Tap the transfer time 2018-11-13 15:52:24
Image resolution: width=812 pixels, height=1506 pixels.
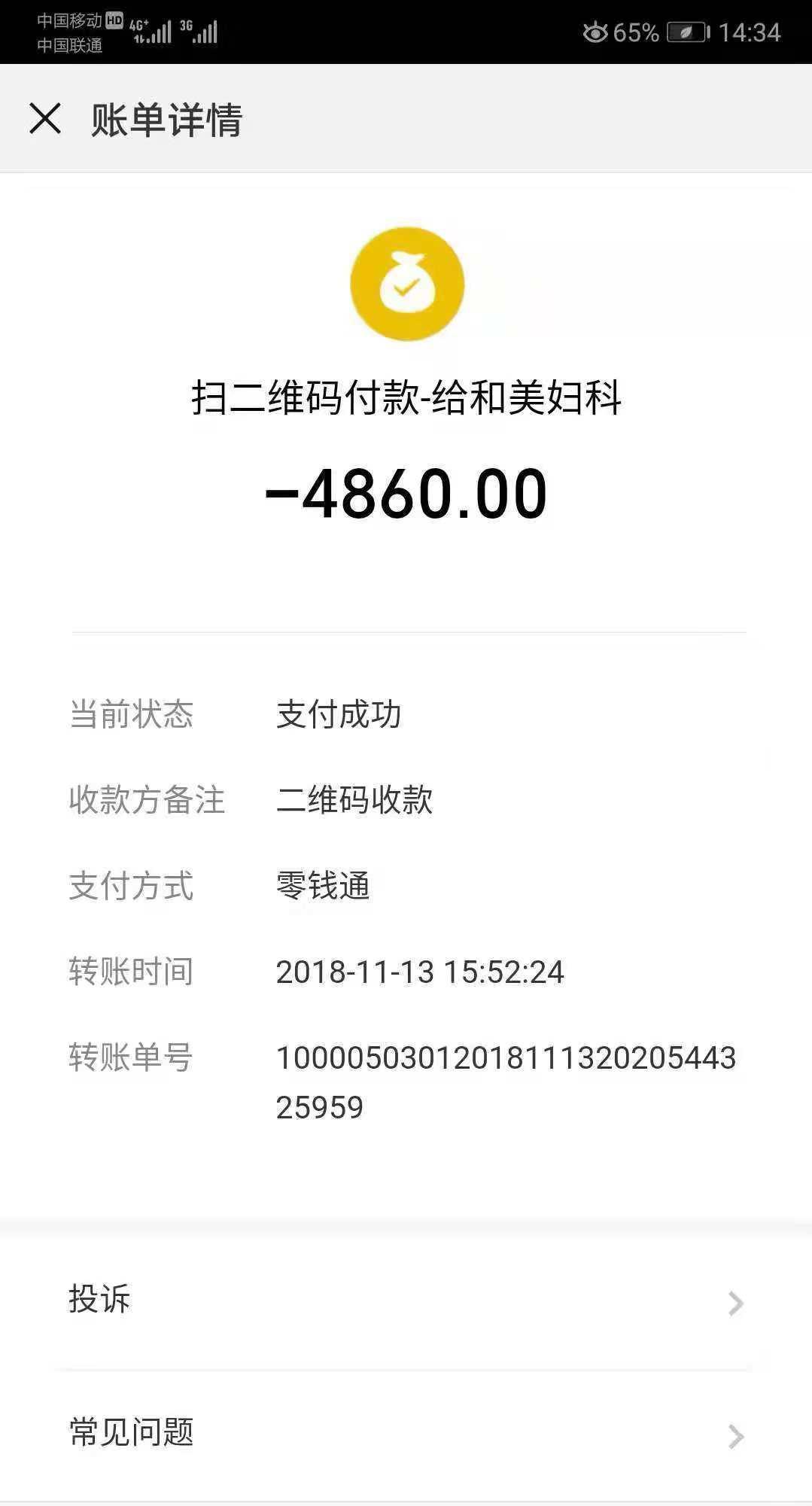pos(420,972)
